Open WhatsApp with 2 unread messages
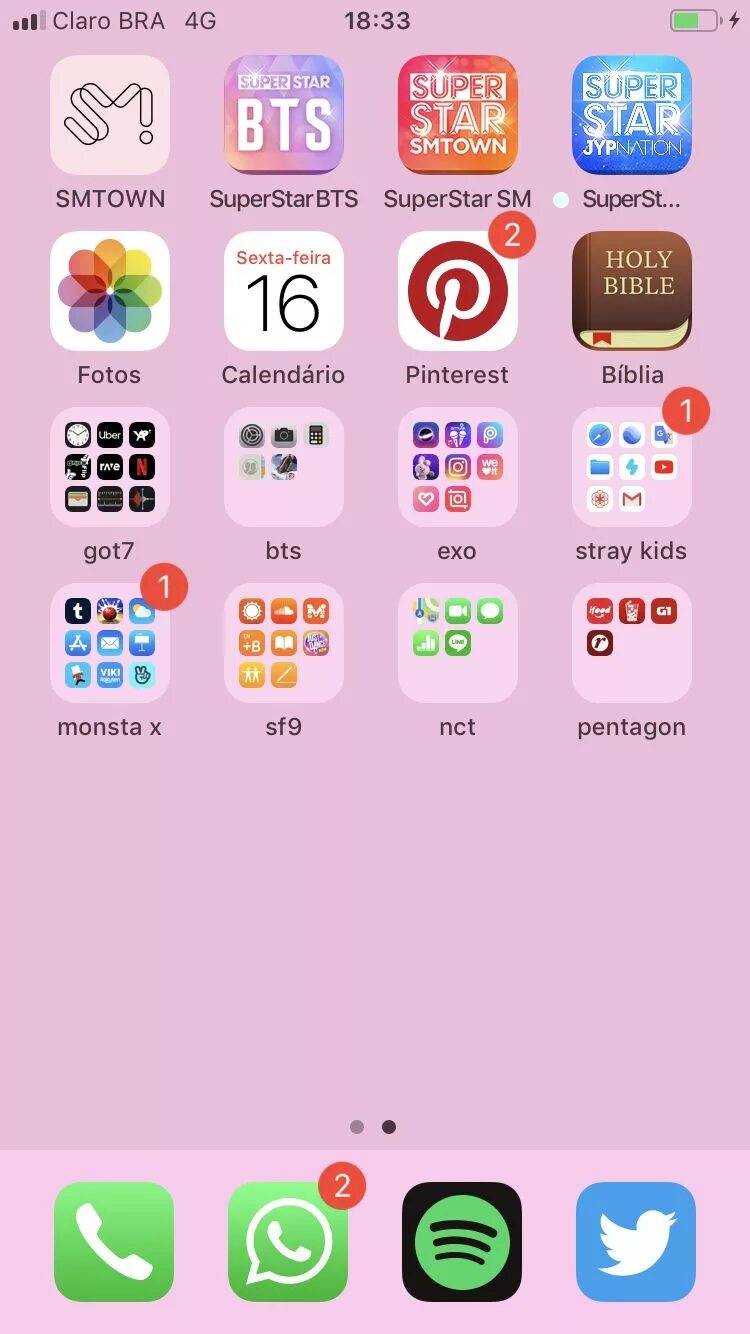 [288, 1241]
